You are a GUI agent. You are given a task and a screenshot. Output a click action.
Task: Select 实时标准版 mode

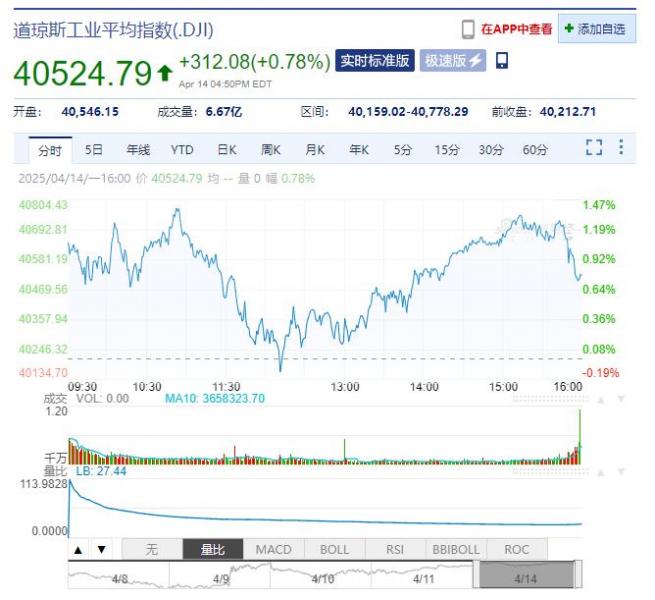coord(375,62)
